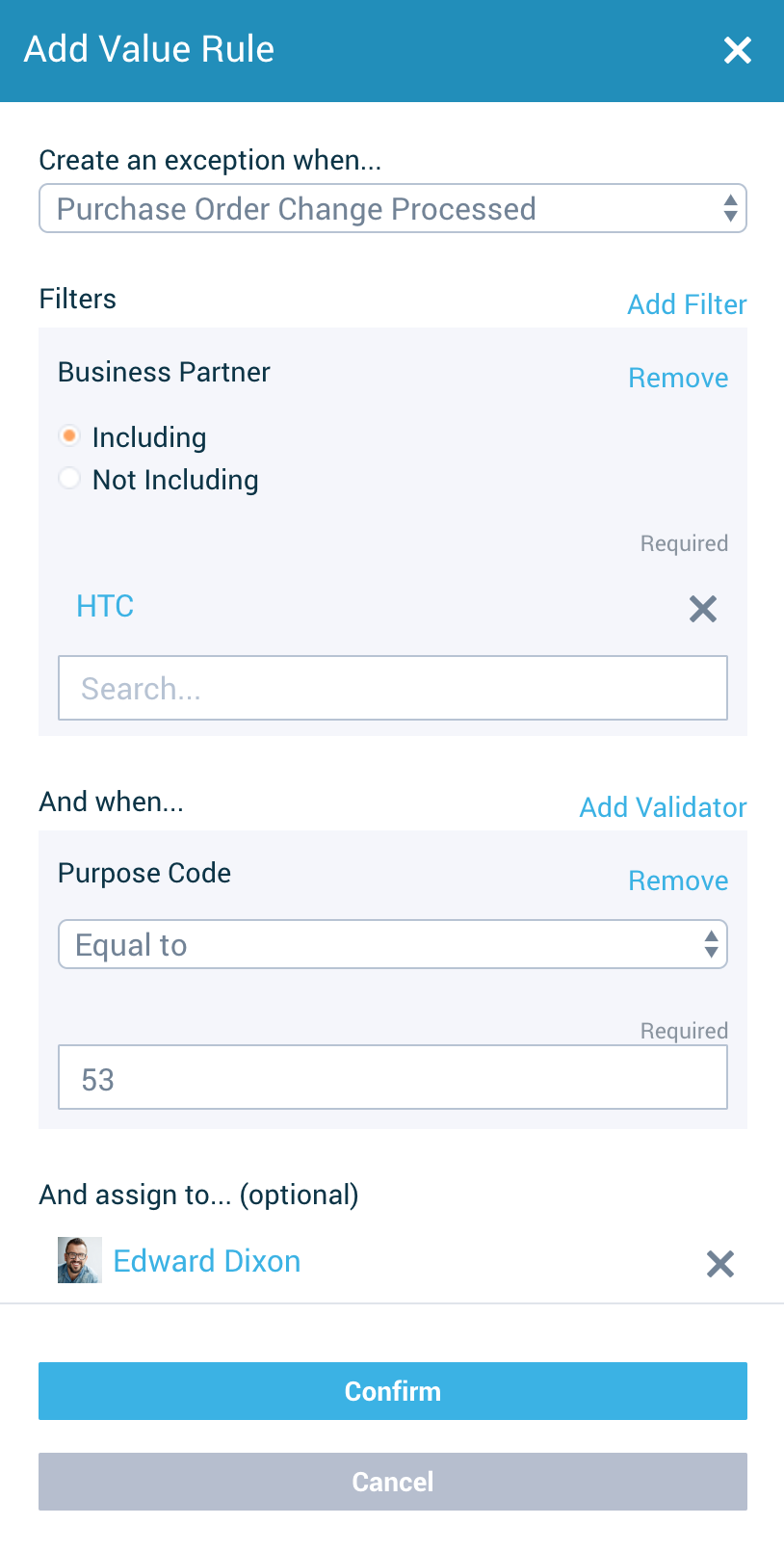Click the business partner search field
The image size is (784, 1551).
pyautogui.click(x=392, y=688)
